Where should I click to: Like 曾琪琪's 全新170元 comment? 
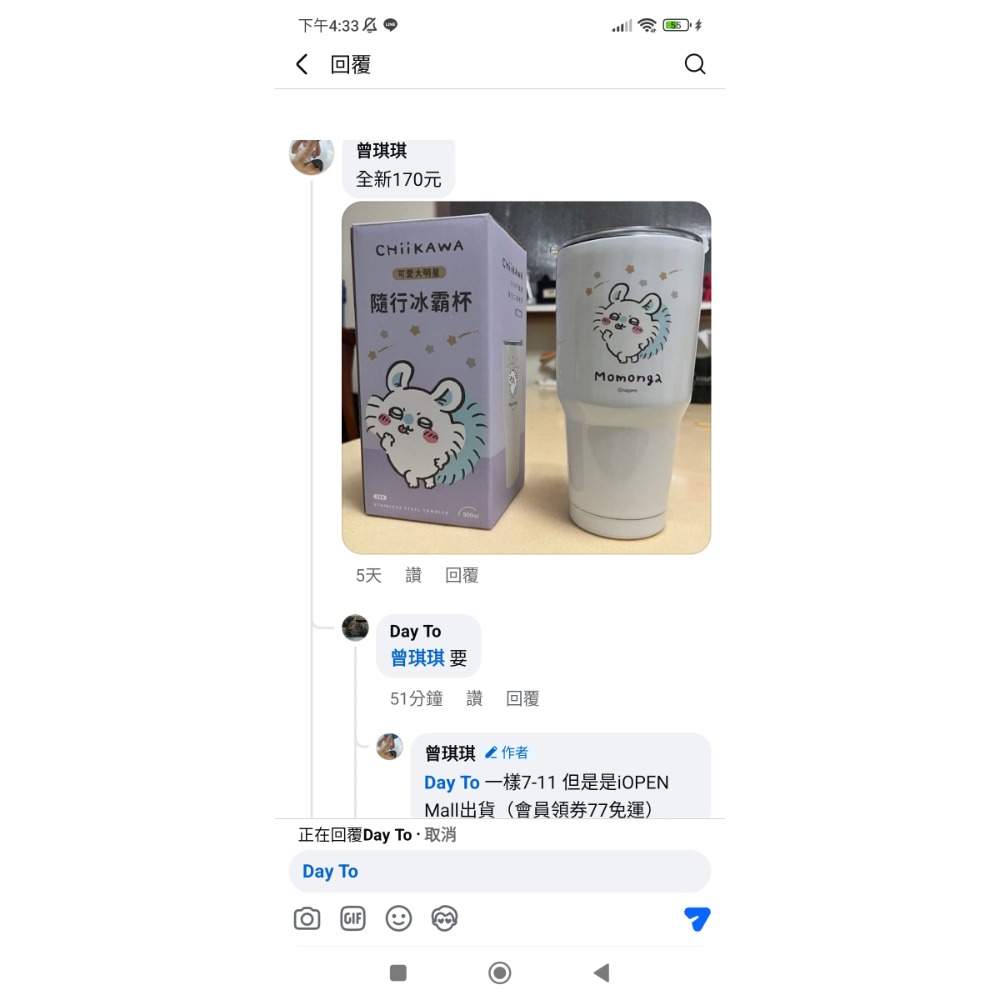(x=414, y=575)
